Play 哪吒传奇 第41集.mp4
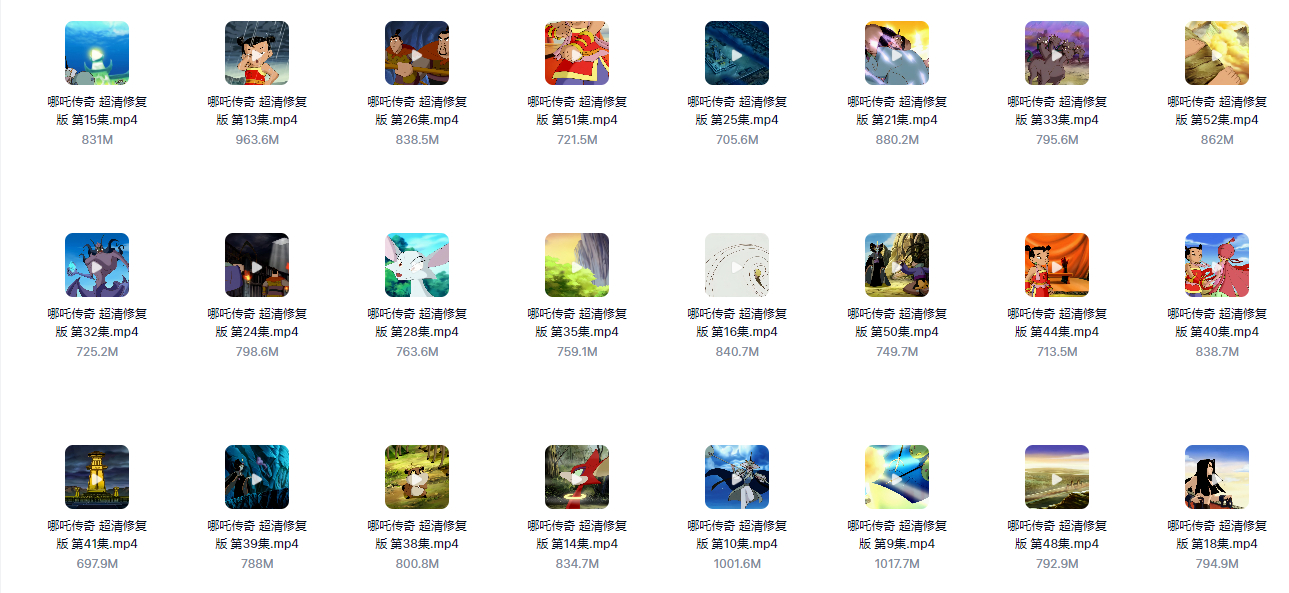 (97, 478)
